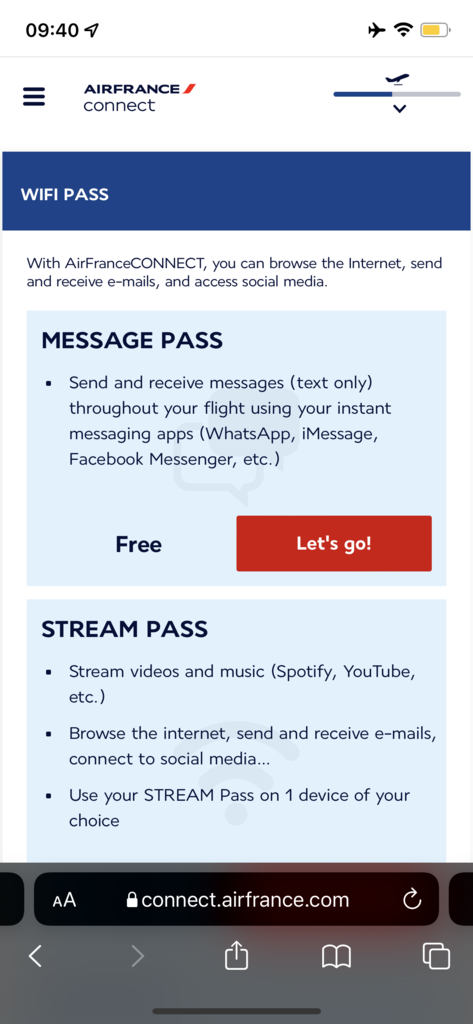Expand the flight progress chevron
Screen dimensions: 473x1024
(400, 109)
